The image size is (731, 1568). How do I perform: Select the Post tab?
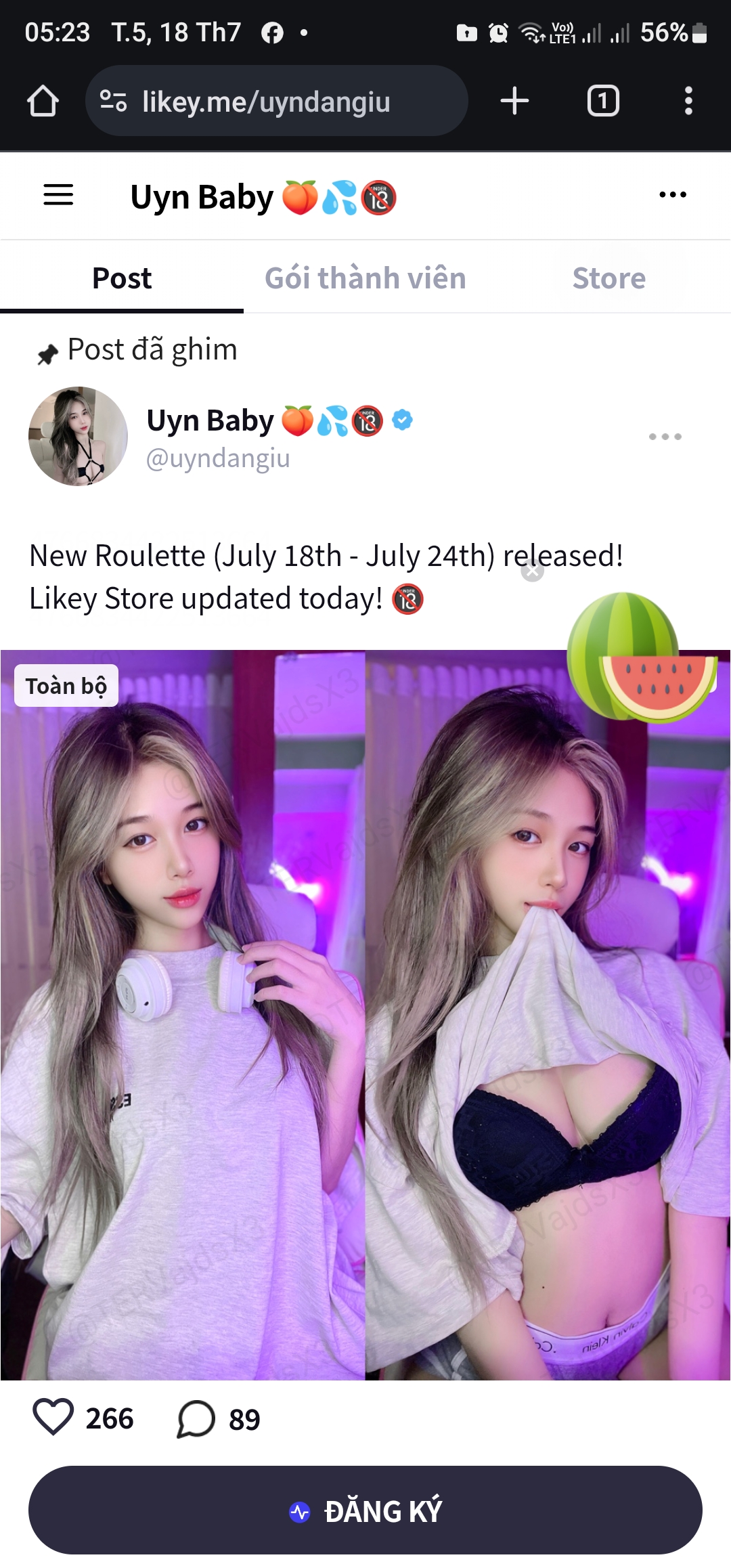coord(122,278)
